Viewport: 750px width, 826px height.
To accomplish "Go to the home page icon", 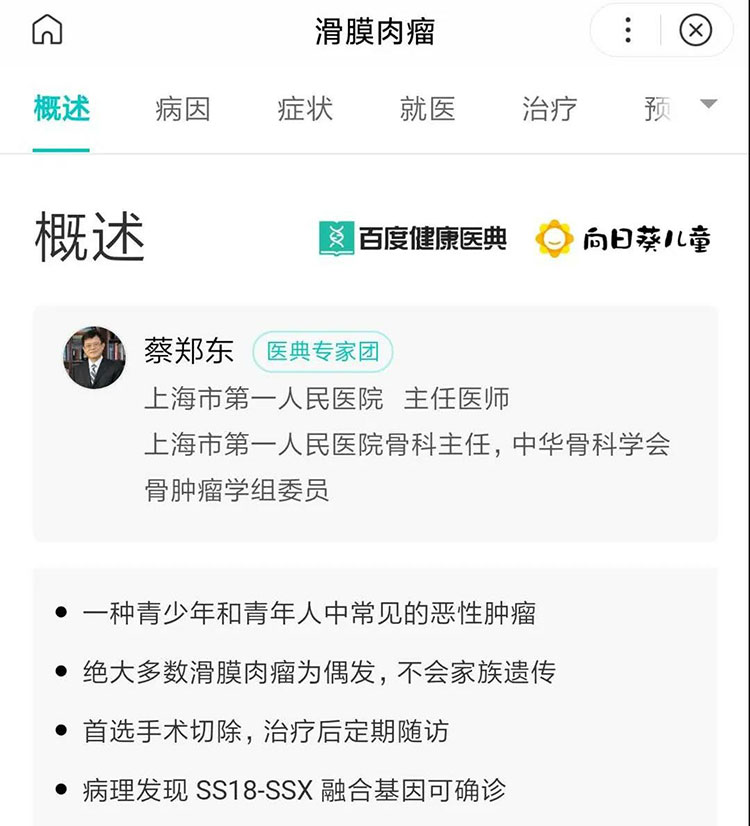I will point(47,30).
